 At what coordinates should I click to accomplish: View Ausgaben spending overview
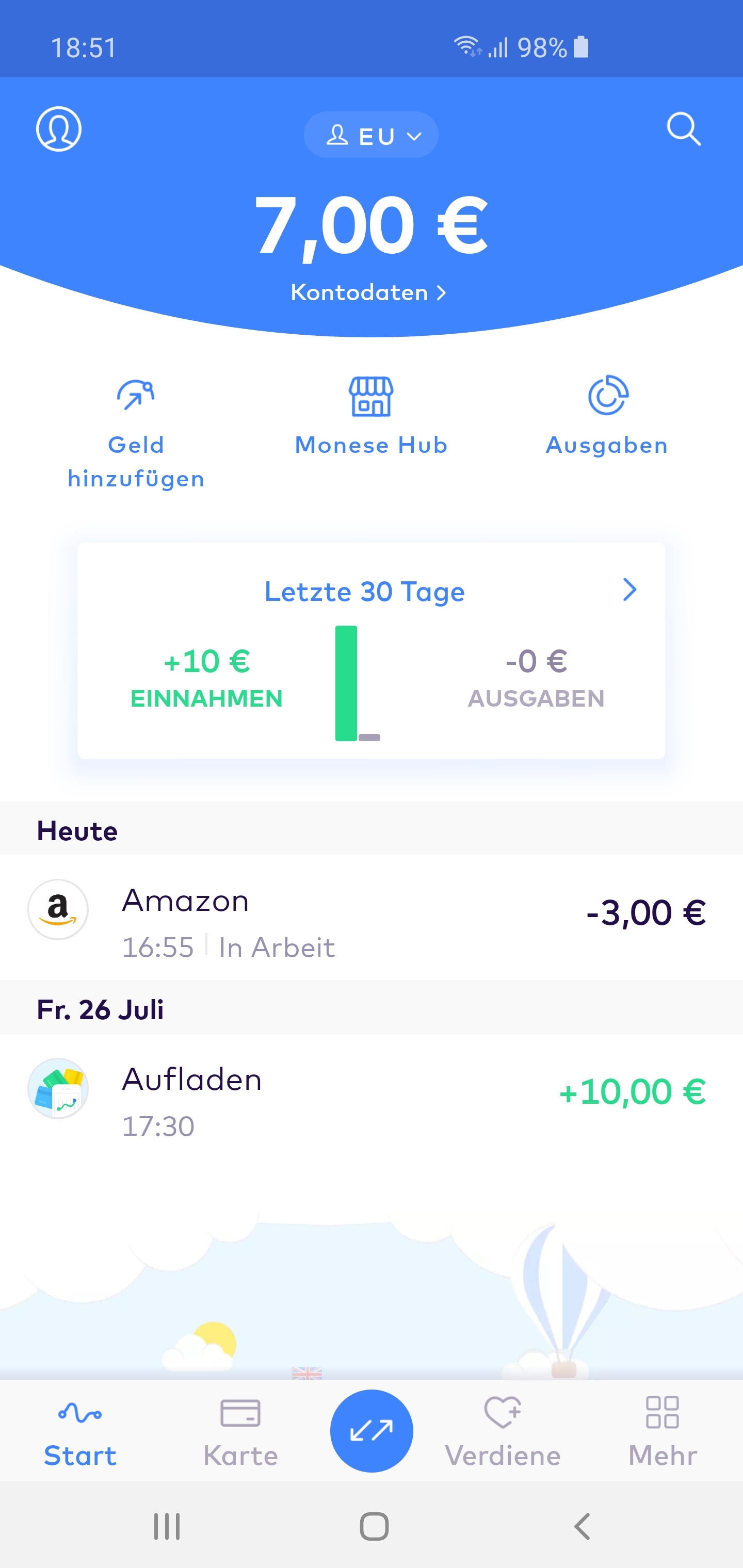click(607, 417)
